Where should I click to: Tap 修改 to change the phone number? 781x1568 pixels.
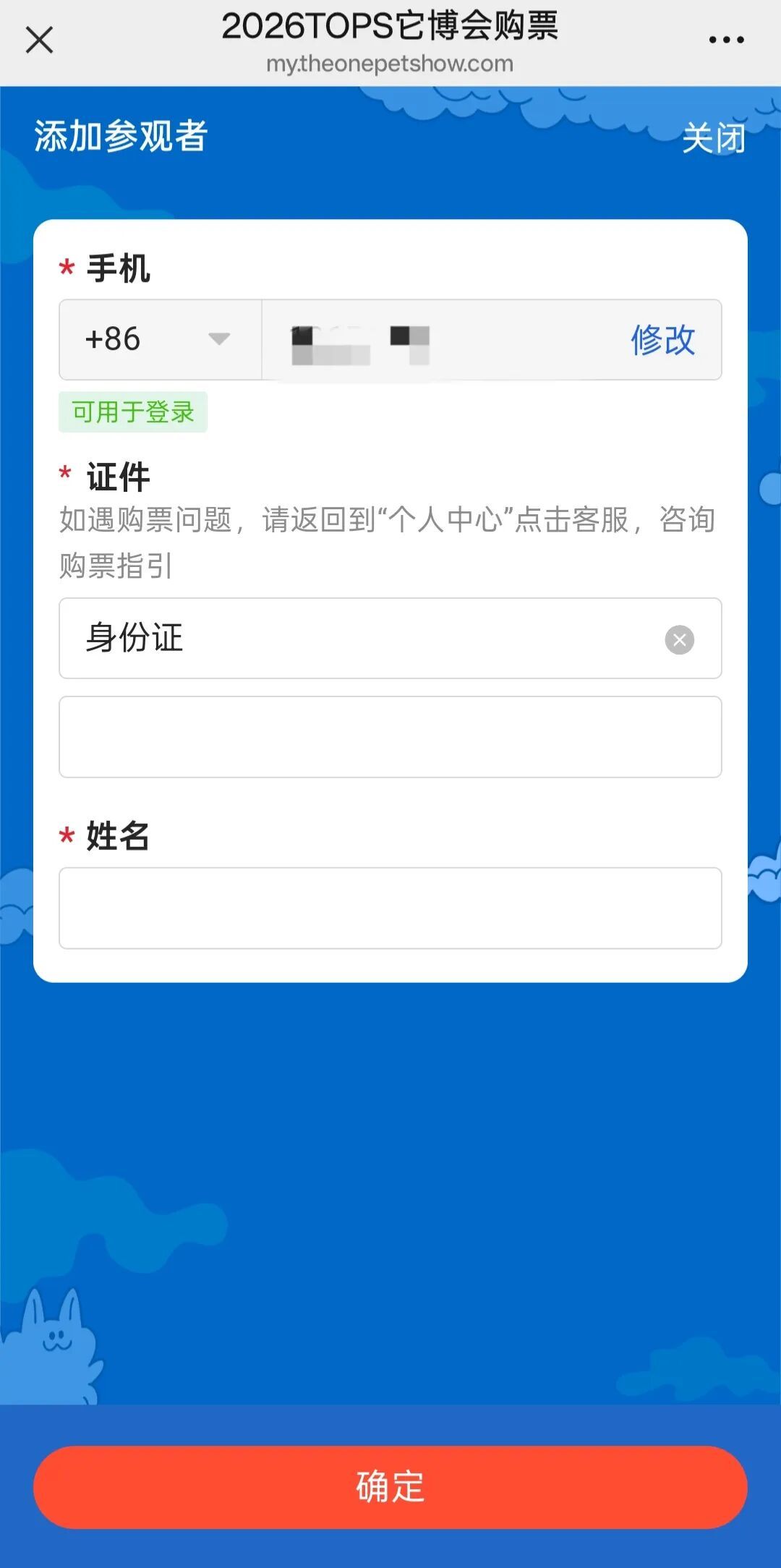(x=662, y=340)
